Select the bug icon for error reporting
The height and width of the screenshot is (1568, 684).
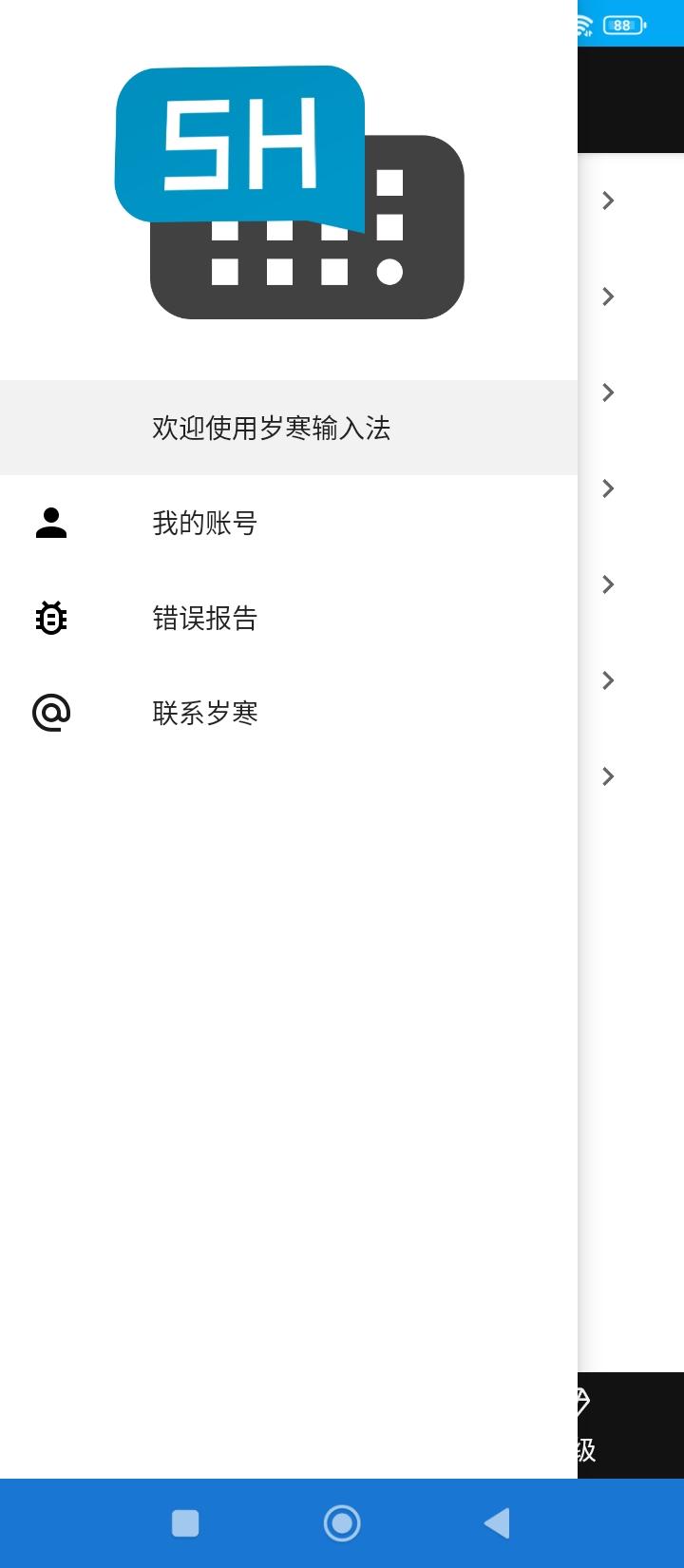(50, 618)
